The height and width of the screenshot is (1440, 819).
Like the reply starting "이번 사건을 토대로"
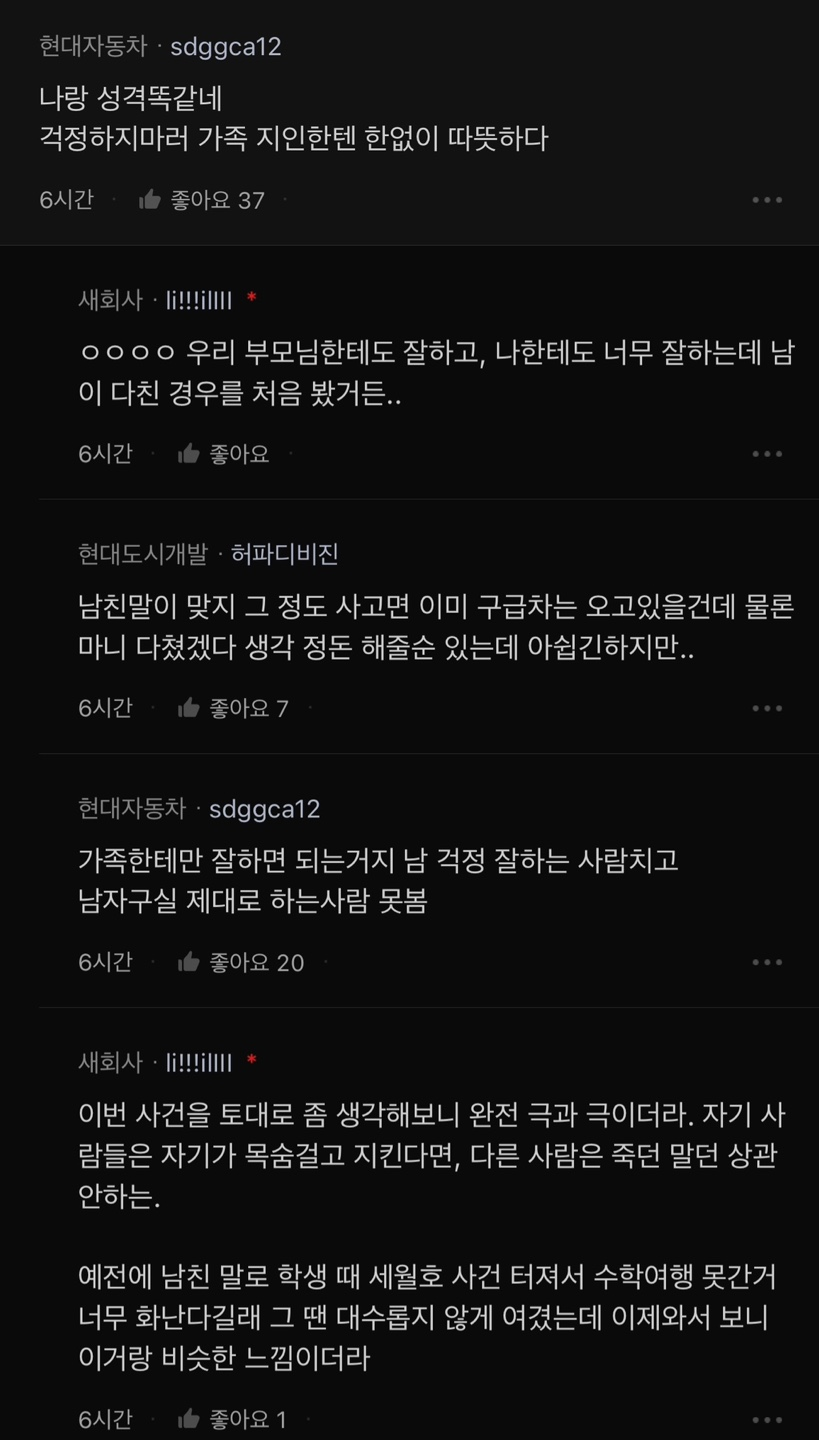[x=189, y=1418]
